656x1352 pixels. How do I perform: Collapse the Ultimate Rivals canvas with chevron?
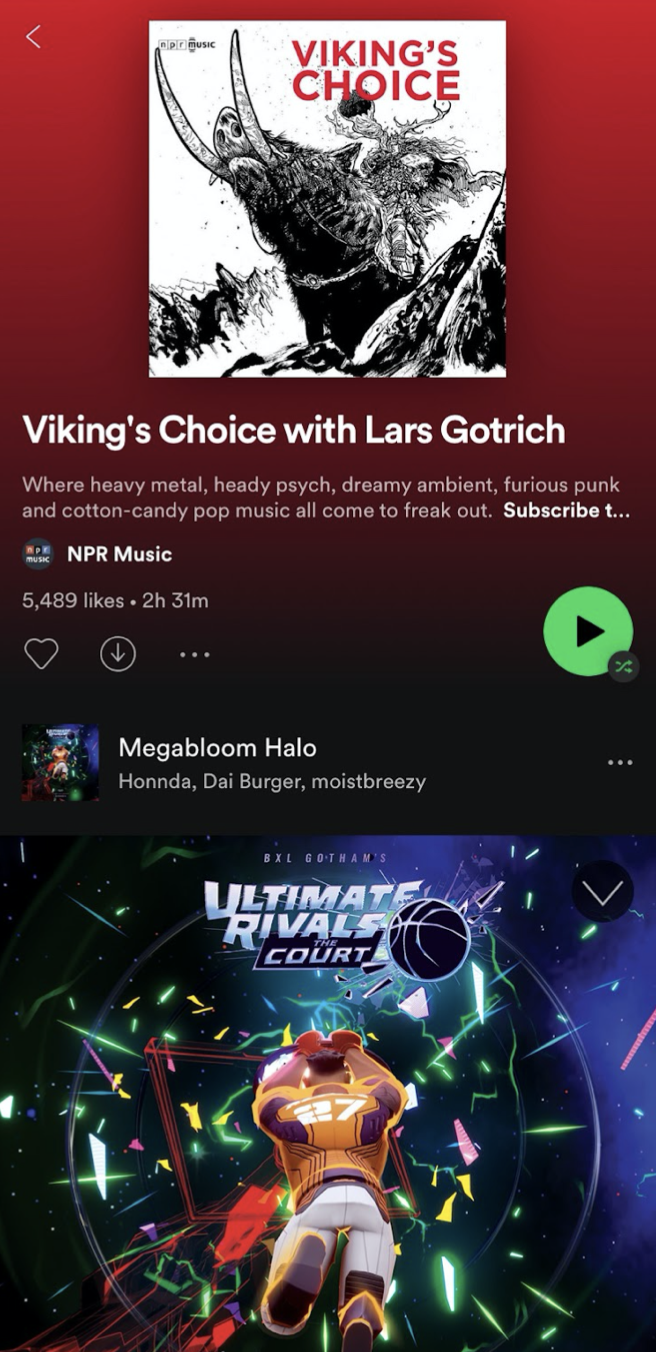click(x=602, y=891)
